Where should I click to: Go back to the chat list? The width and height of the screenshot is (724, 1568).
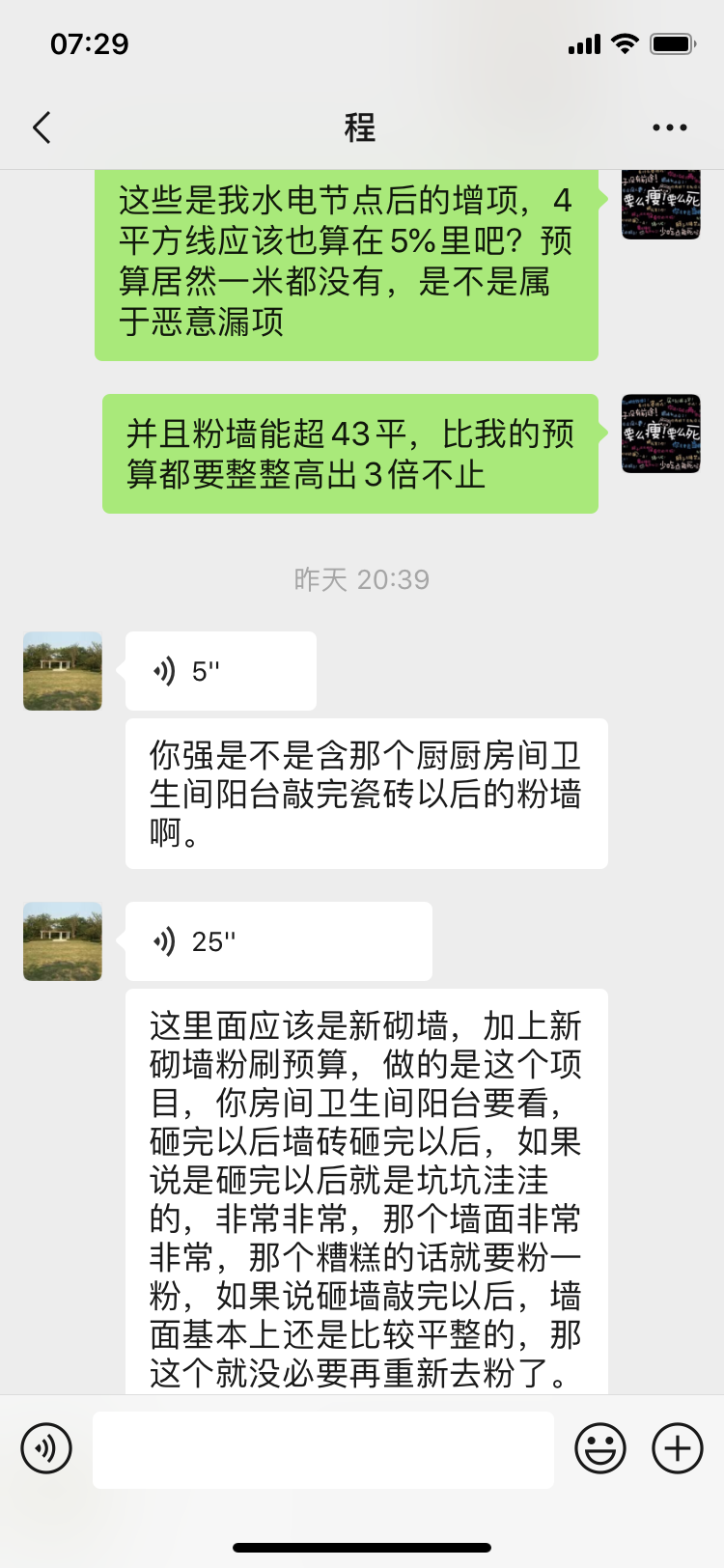pos(42,127)
